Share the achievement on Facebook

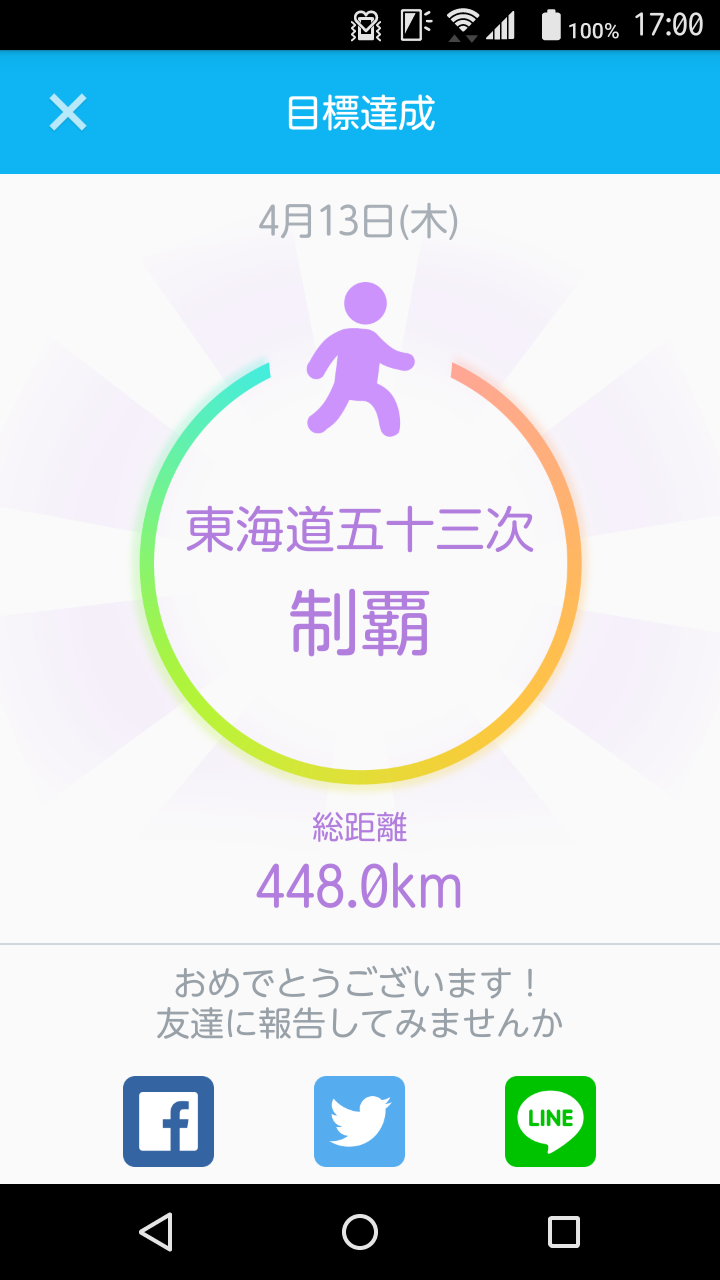coord(168,1121)
